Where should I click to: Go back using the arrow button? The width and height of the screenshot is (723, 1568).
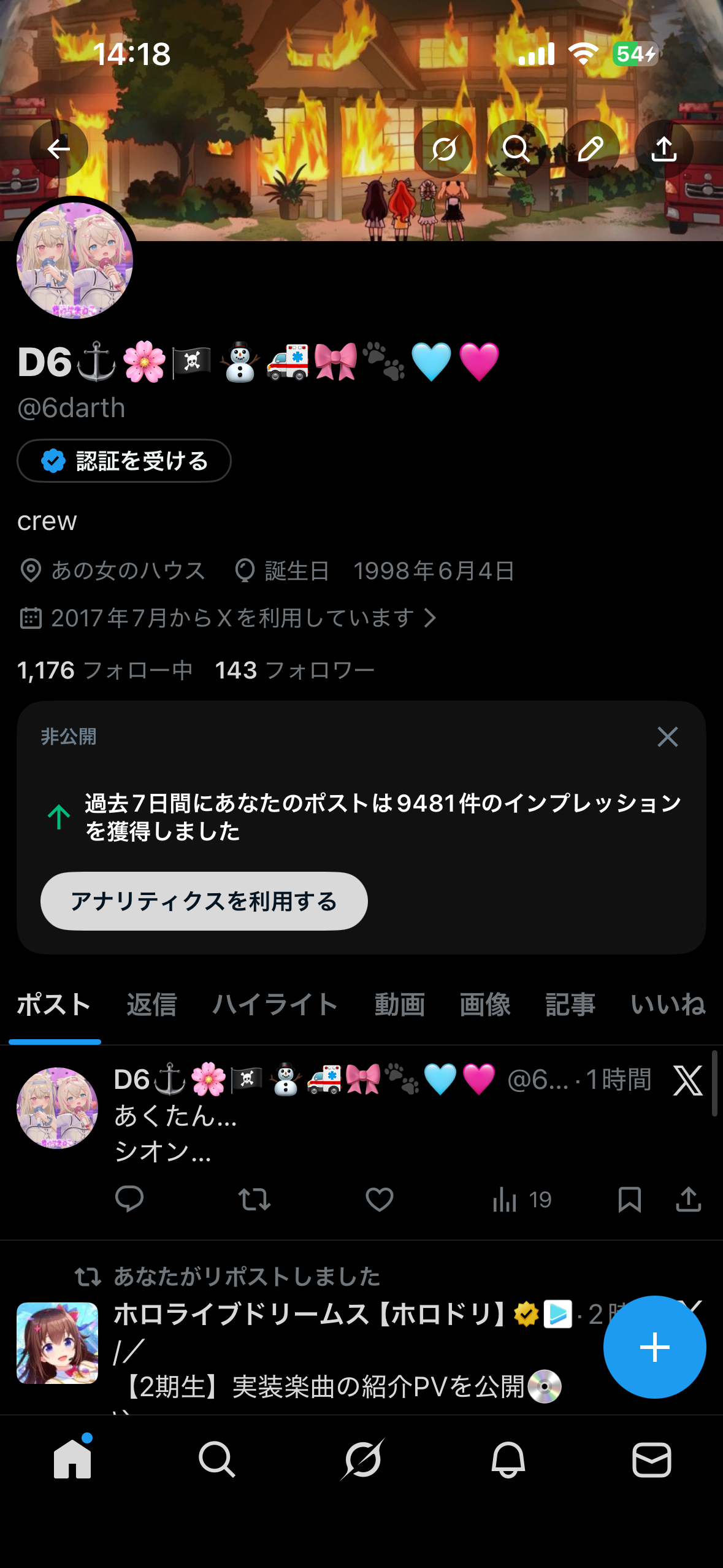59,149
